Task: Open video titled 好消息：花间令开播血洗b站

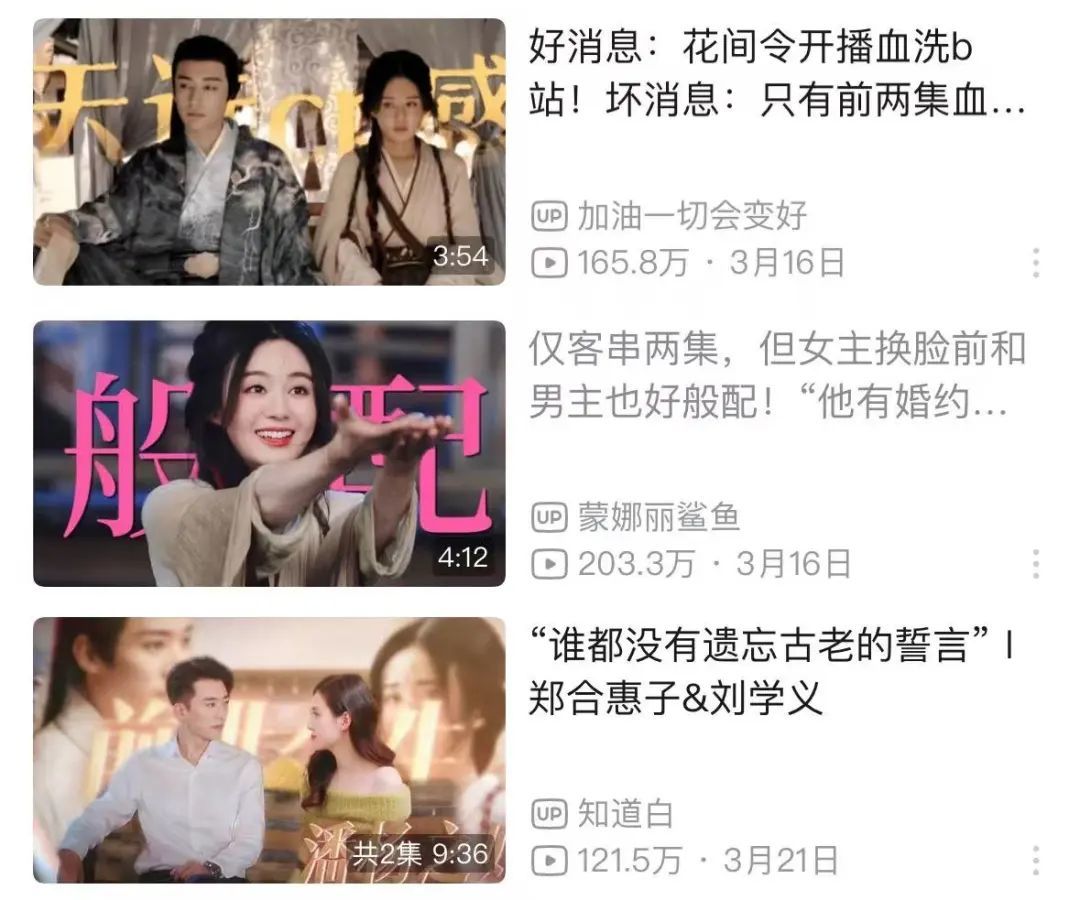Action: pos(777,74)
